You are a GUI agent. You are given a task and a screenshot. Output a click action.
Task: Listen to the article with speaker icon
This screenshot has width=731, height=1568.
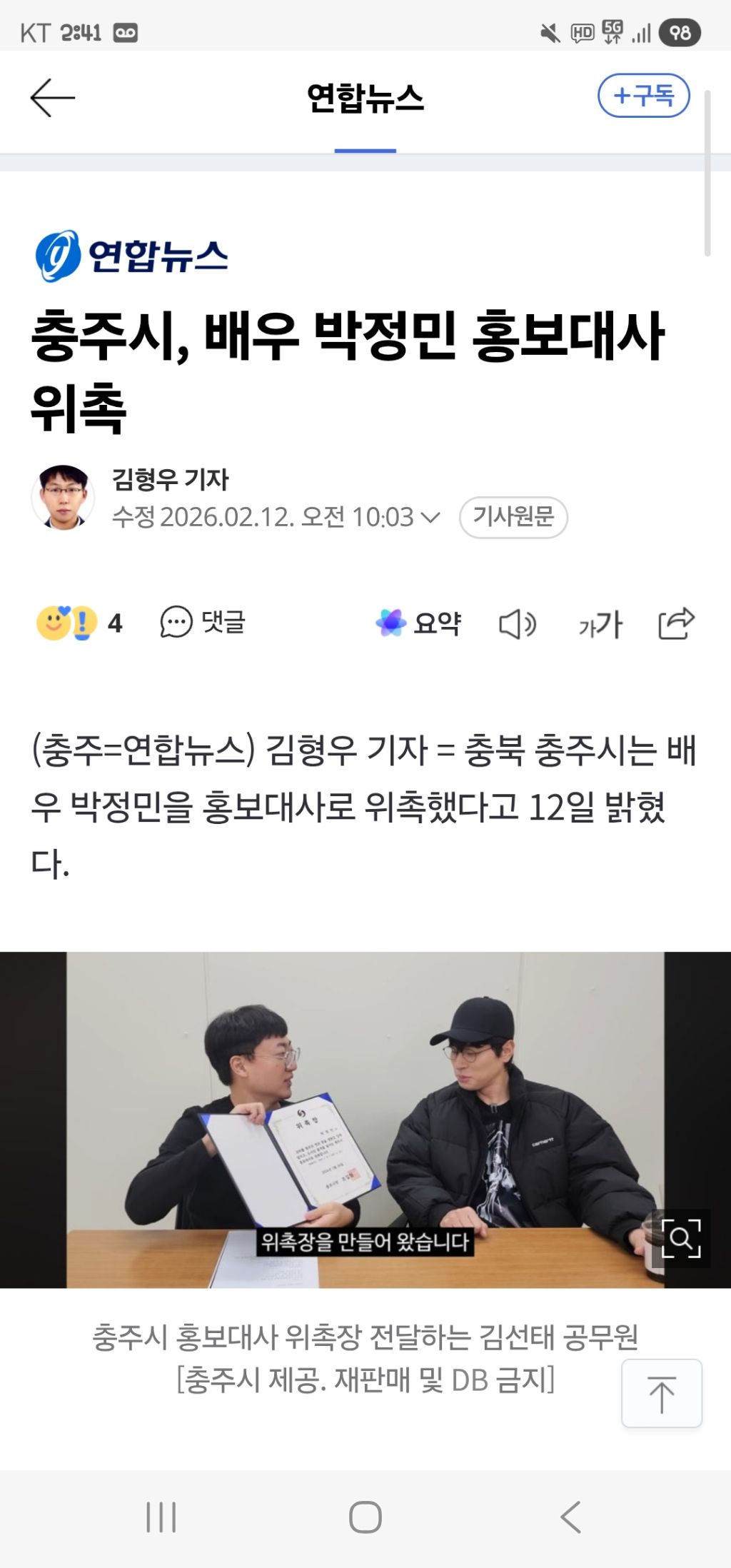[518, 624]
